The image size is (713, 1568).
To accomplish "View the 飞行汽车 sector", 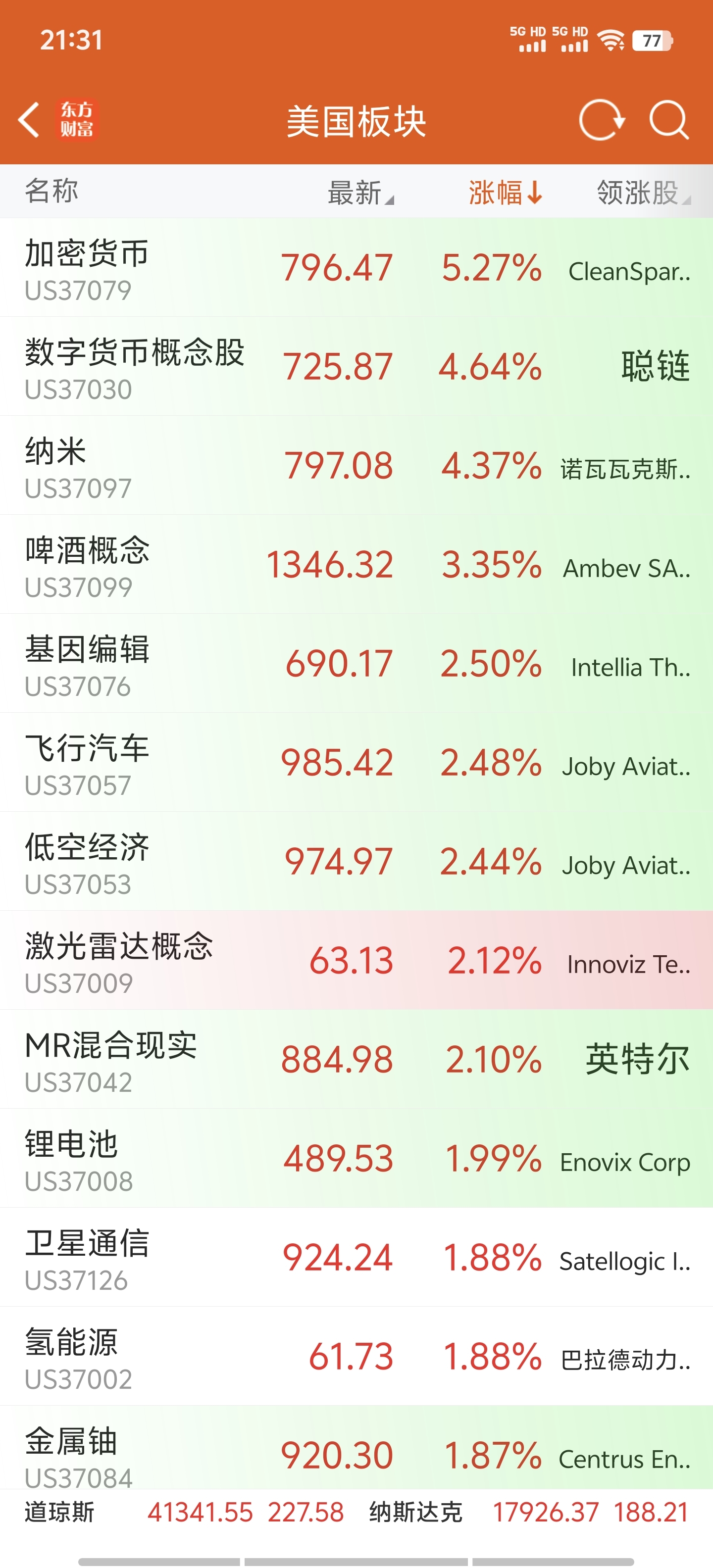I will (x=356, y=763).
